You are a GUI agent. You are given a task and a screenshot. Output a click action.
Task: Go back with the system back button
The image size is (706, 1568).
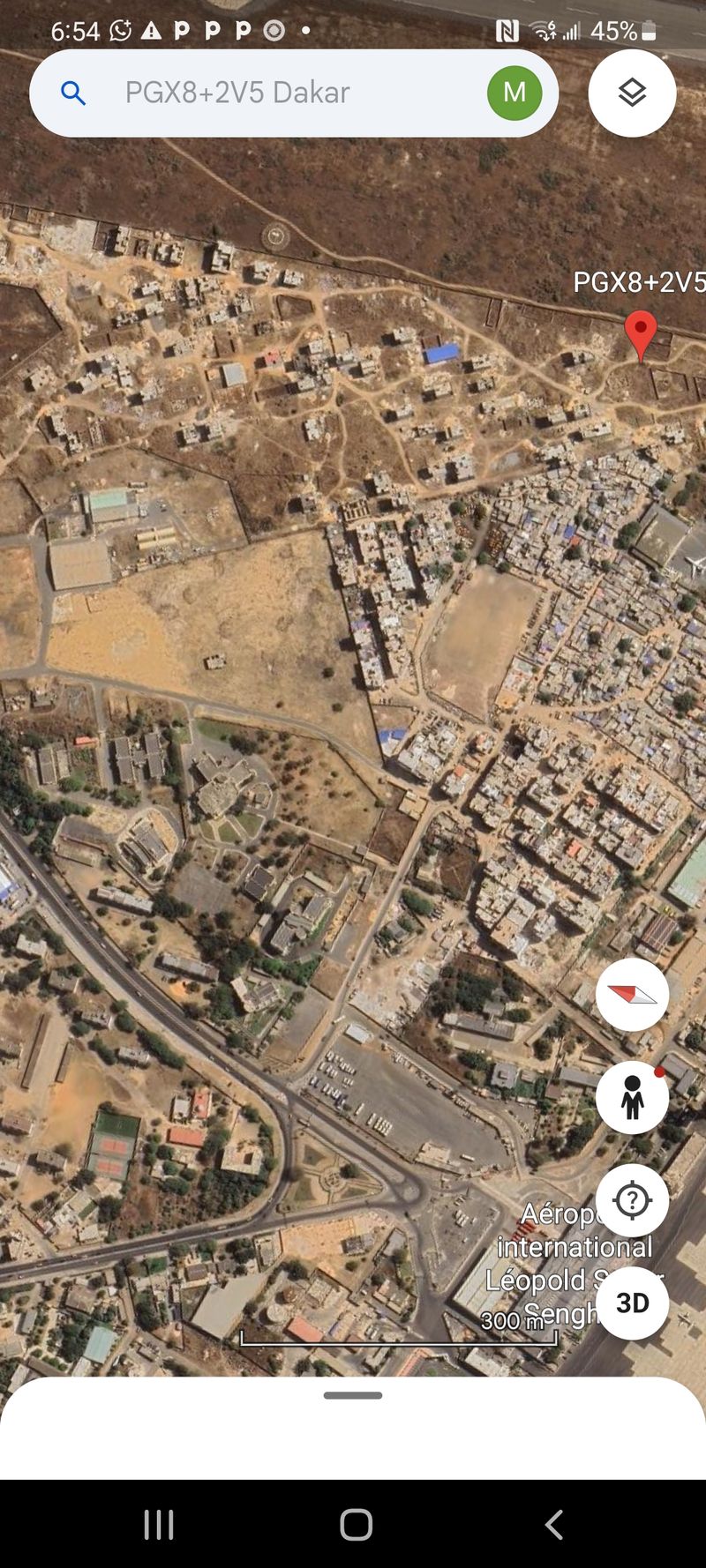(x=553, y=1524)
